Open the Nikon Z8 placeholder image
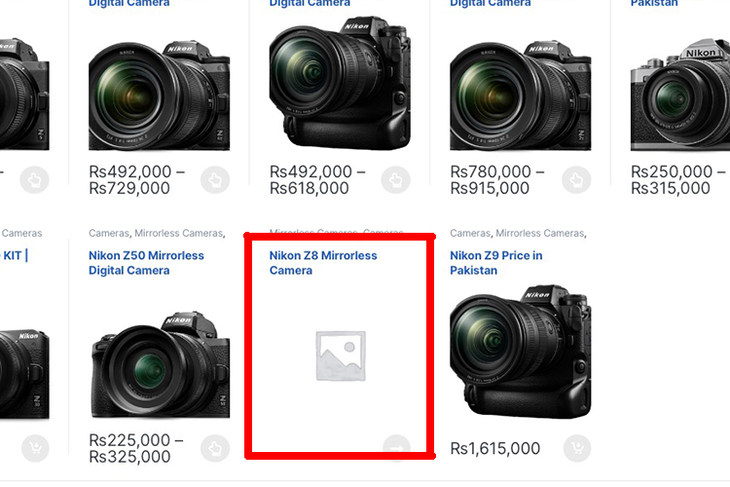 (340, 356)
